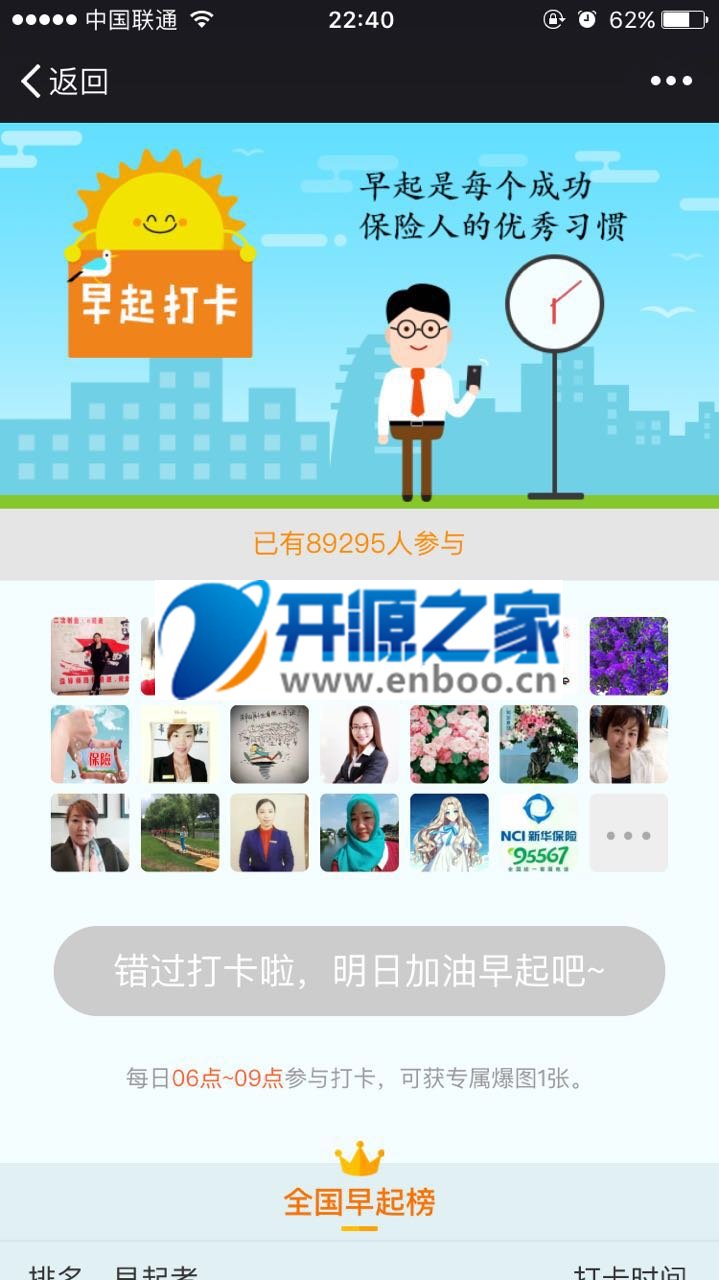Open the three-dot overflow menu

tap(671, 81)
